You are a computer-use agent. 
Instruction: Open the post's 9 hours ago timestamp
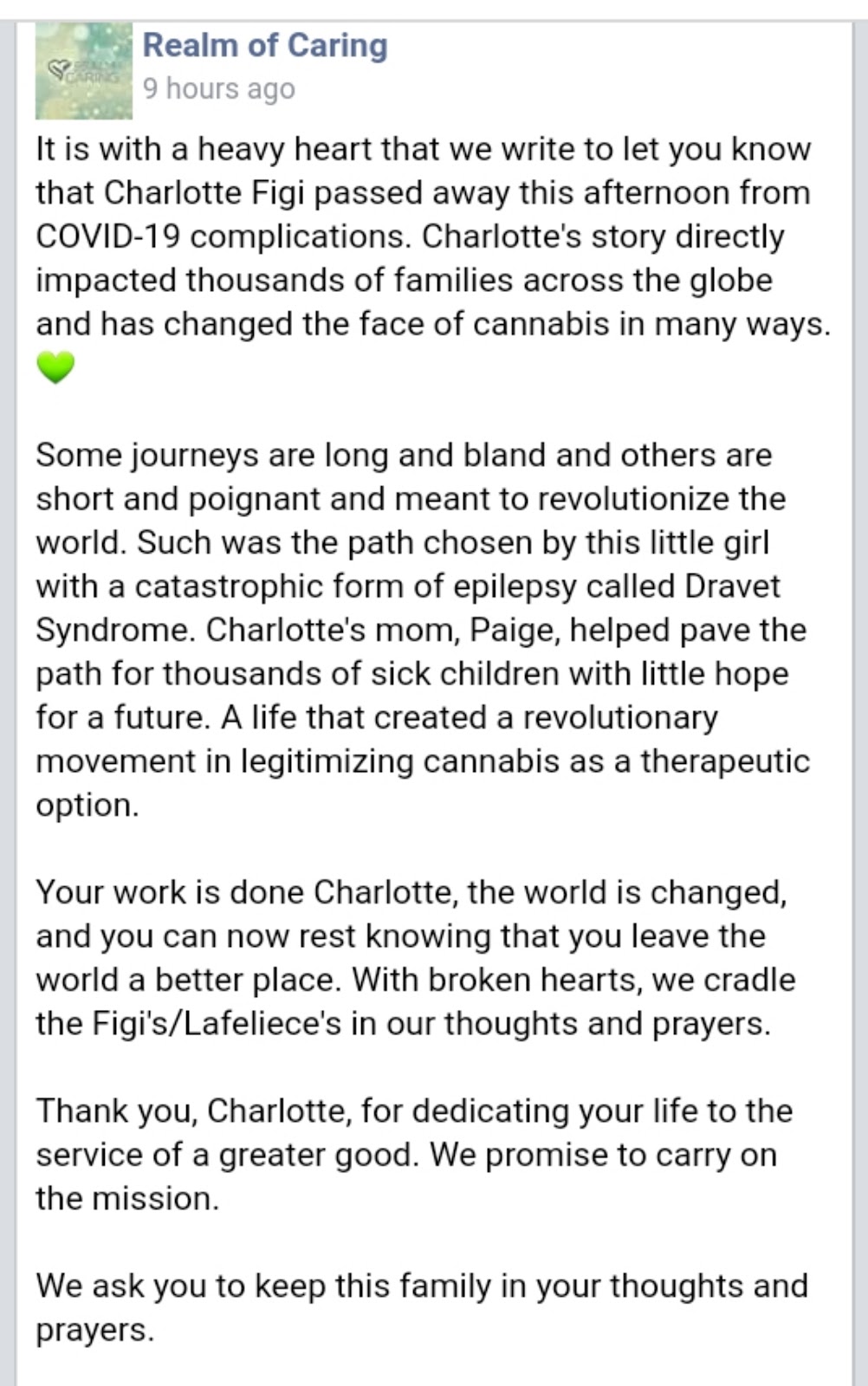coord(218,88)
